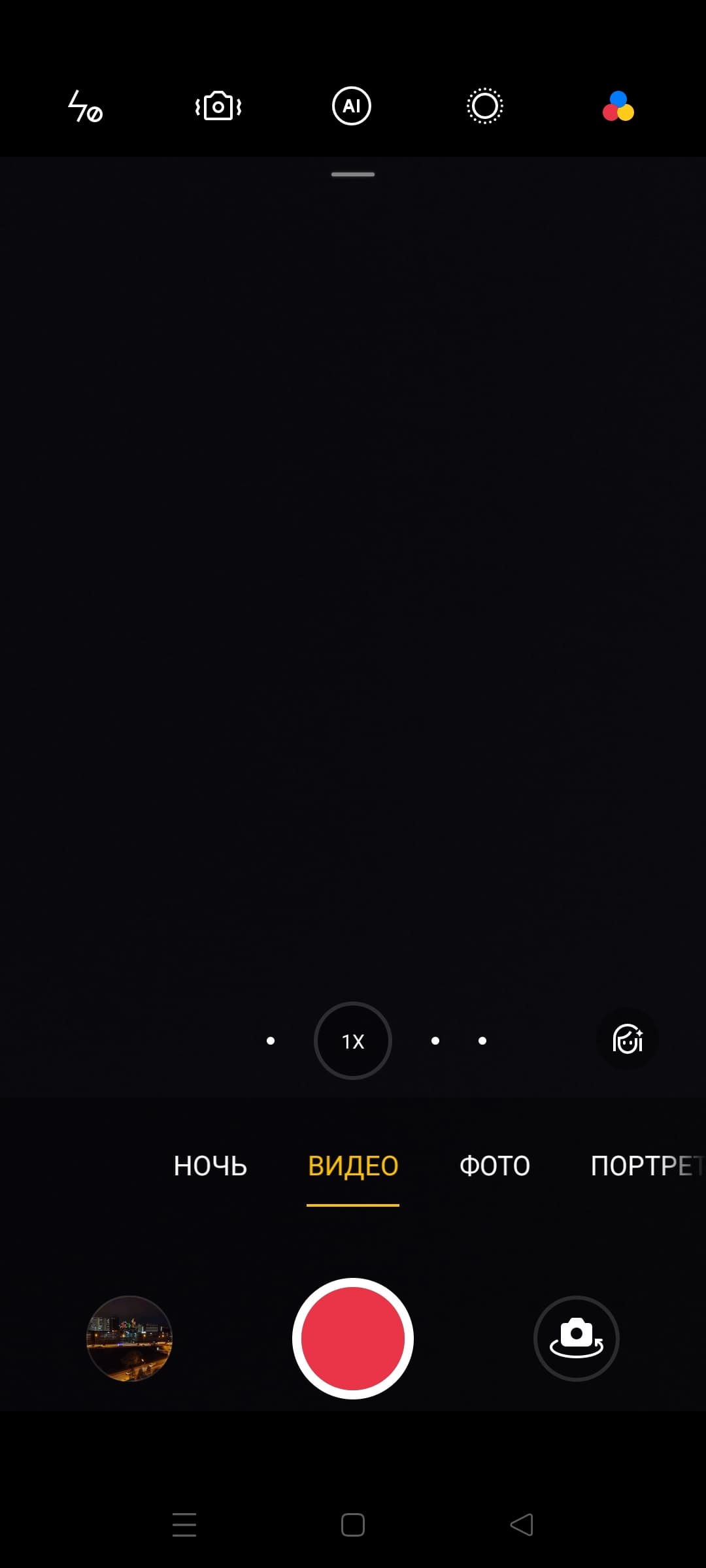
Task: Go back using system navigation
Action: [522, 1525]
